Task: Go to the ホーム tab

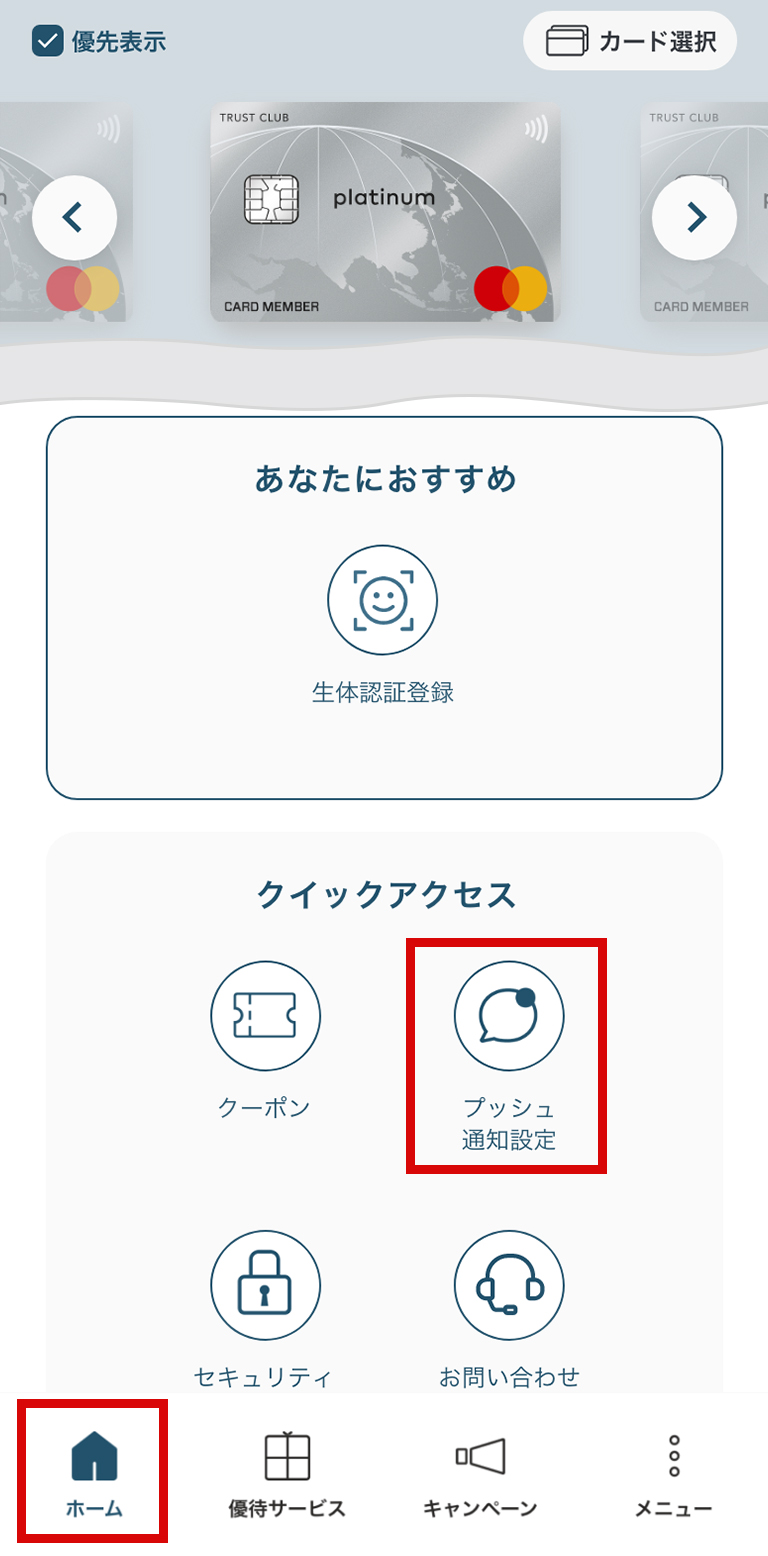Action: 94,1472
